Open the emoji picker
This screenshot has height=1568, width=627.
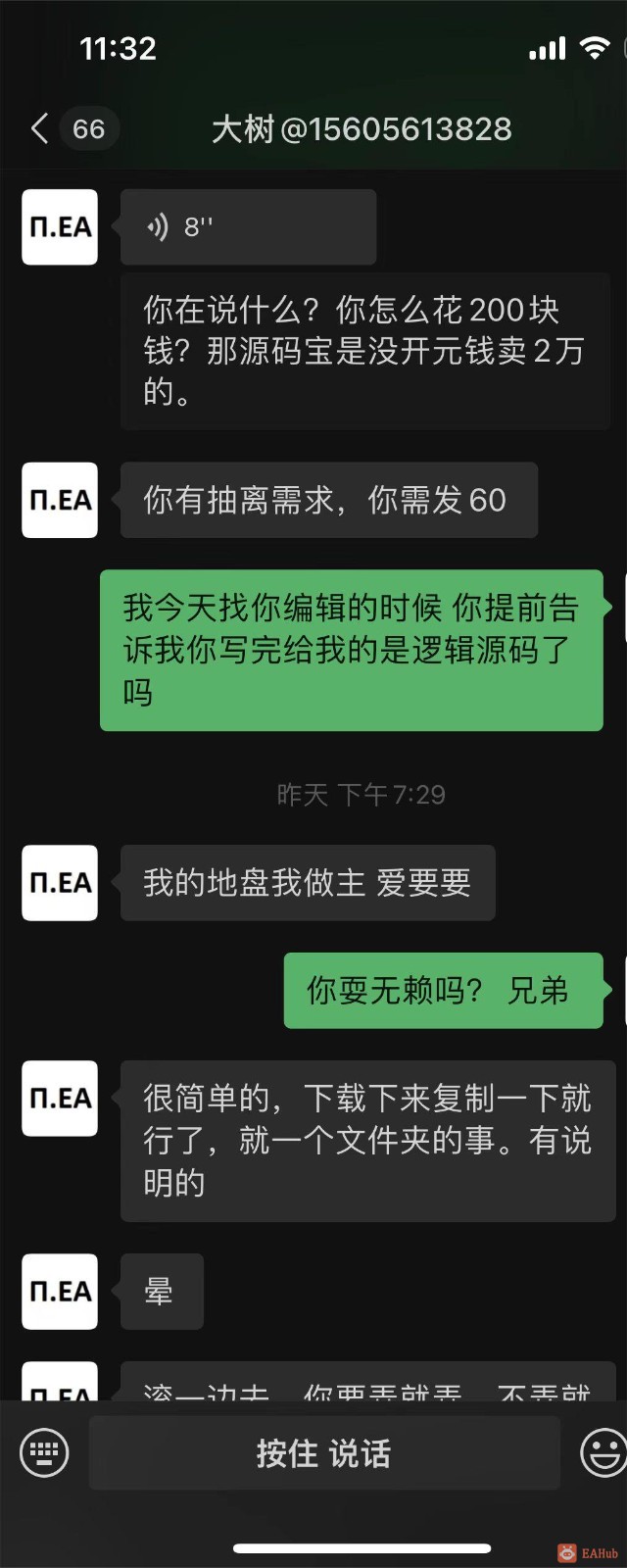pyautogui.click(x=603, y=1452)
